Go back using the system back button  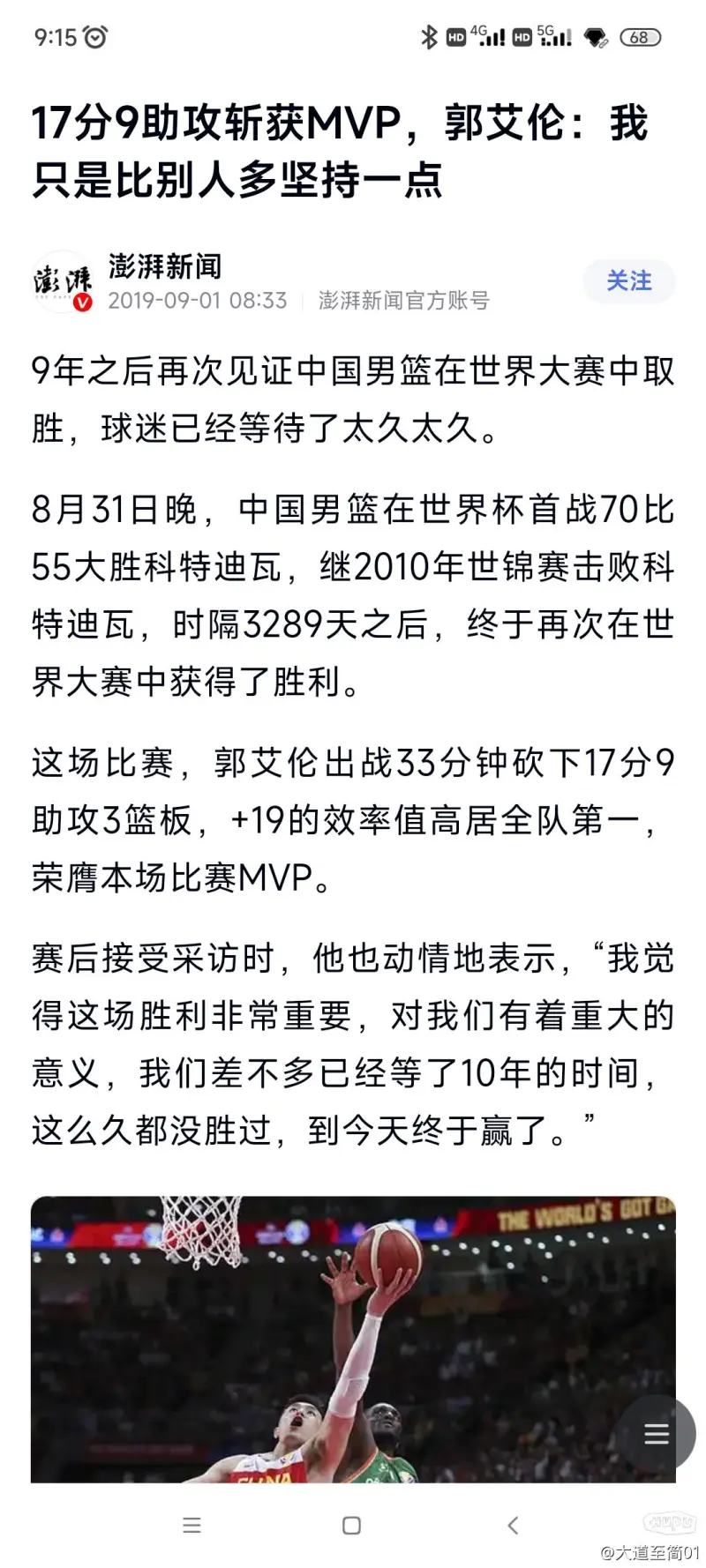point(513,1526)
